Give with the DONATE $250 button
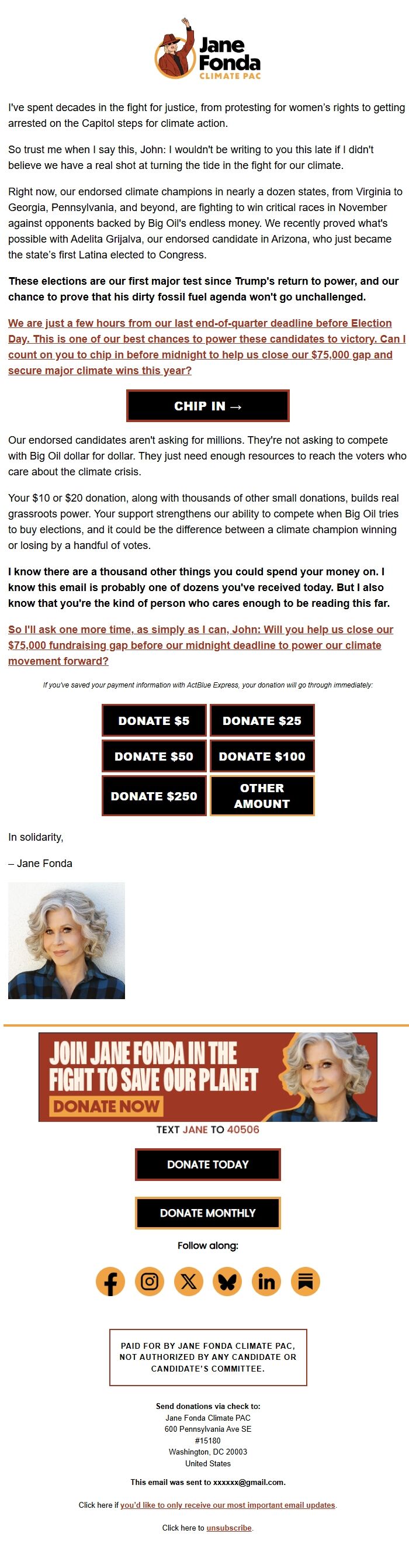Viewport: 409px width, 1568px height. [154, 796]
